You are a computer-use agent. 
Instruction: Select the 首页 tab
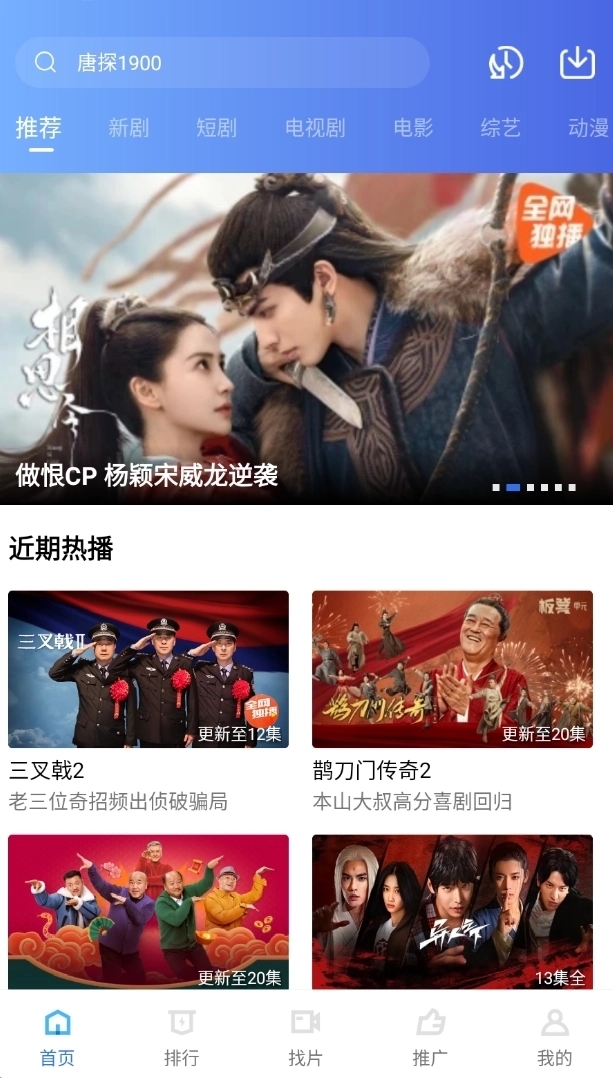tap(57, 1036)
